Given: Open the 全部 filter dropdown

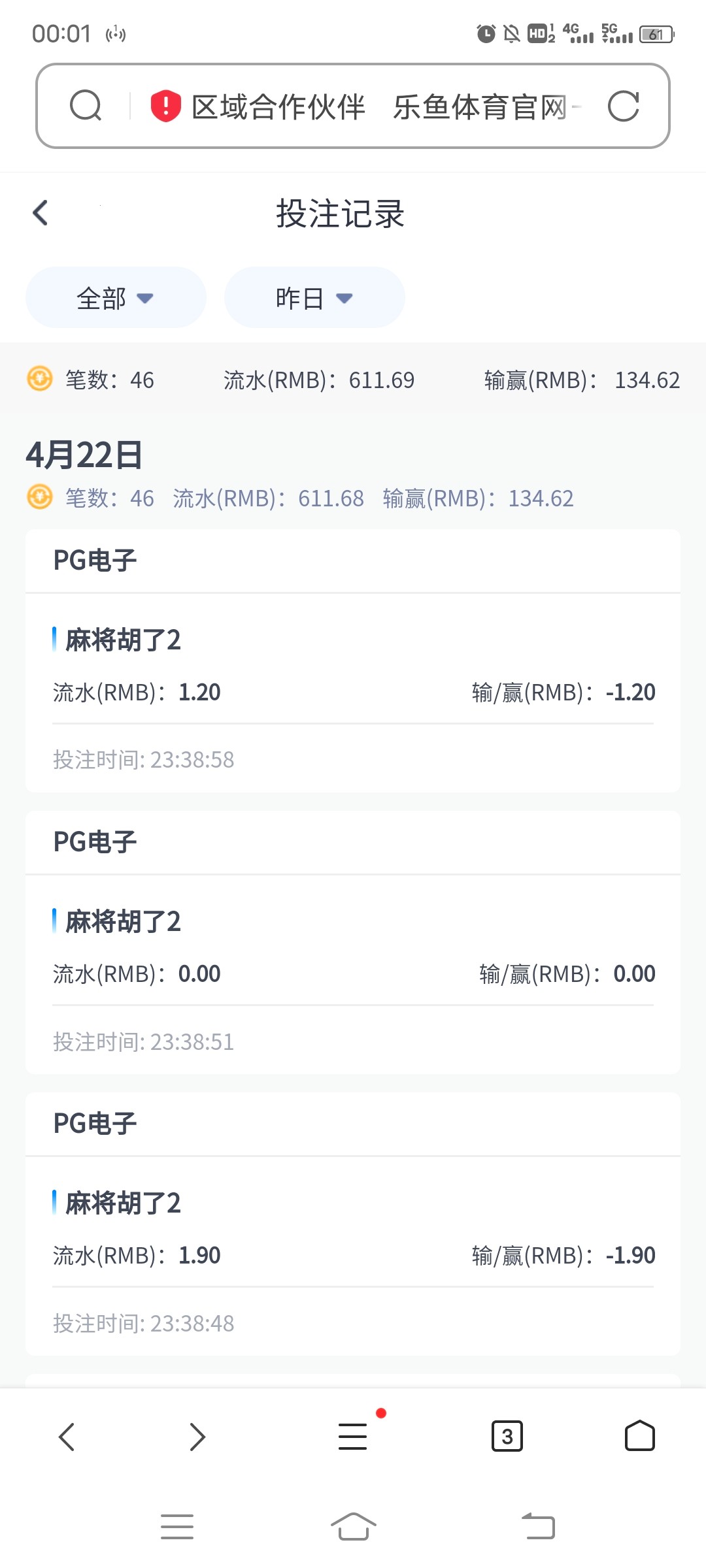Looking at the screenshot, I should tap(116, 298).
